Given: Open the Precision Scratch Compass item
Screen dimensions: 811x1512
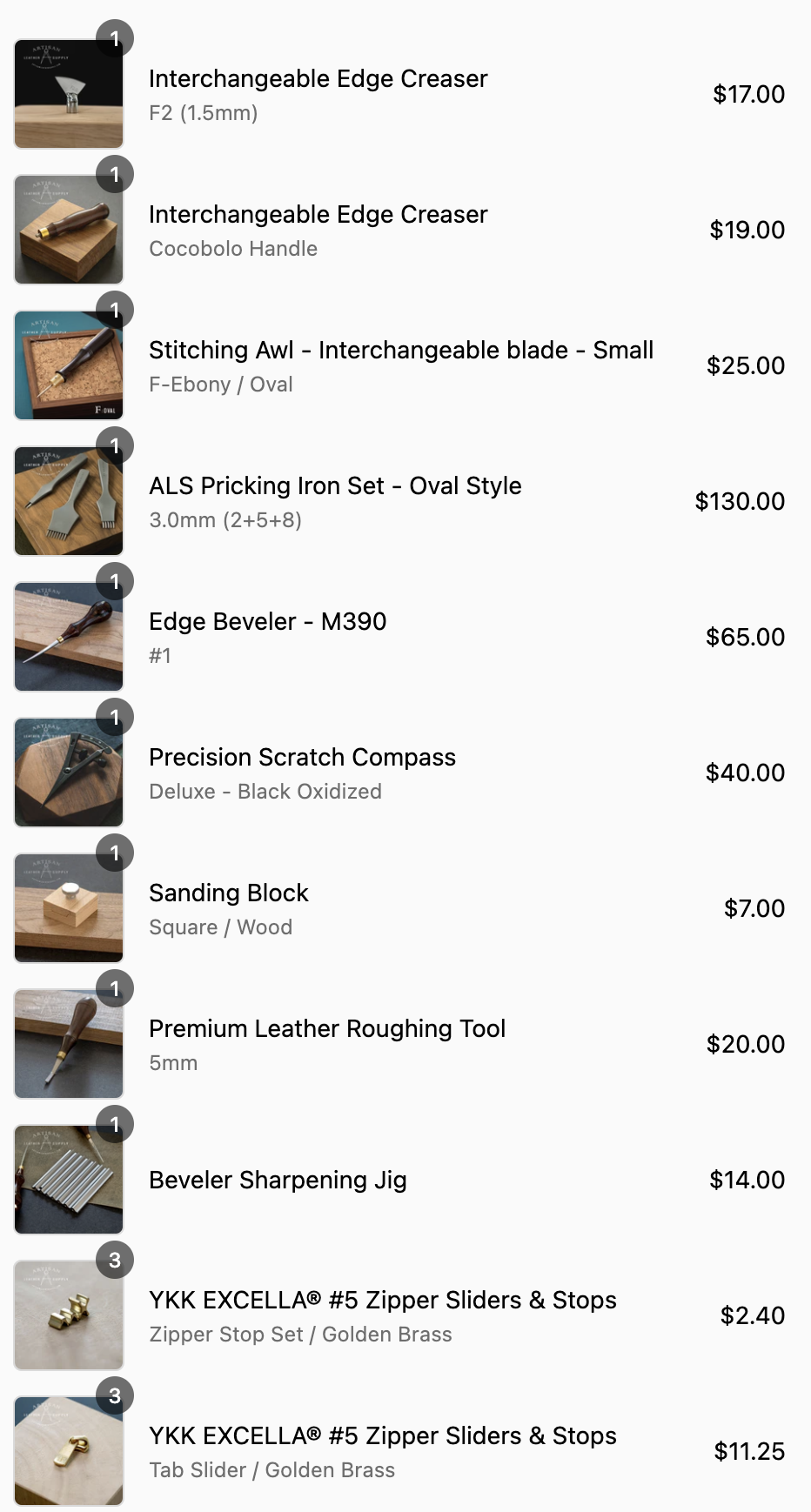Looking at the screenshot, I should 302,758.
